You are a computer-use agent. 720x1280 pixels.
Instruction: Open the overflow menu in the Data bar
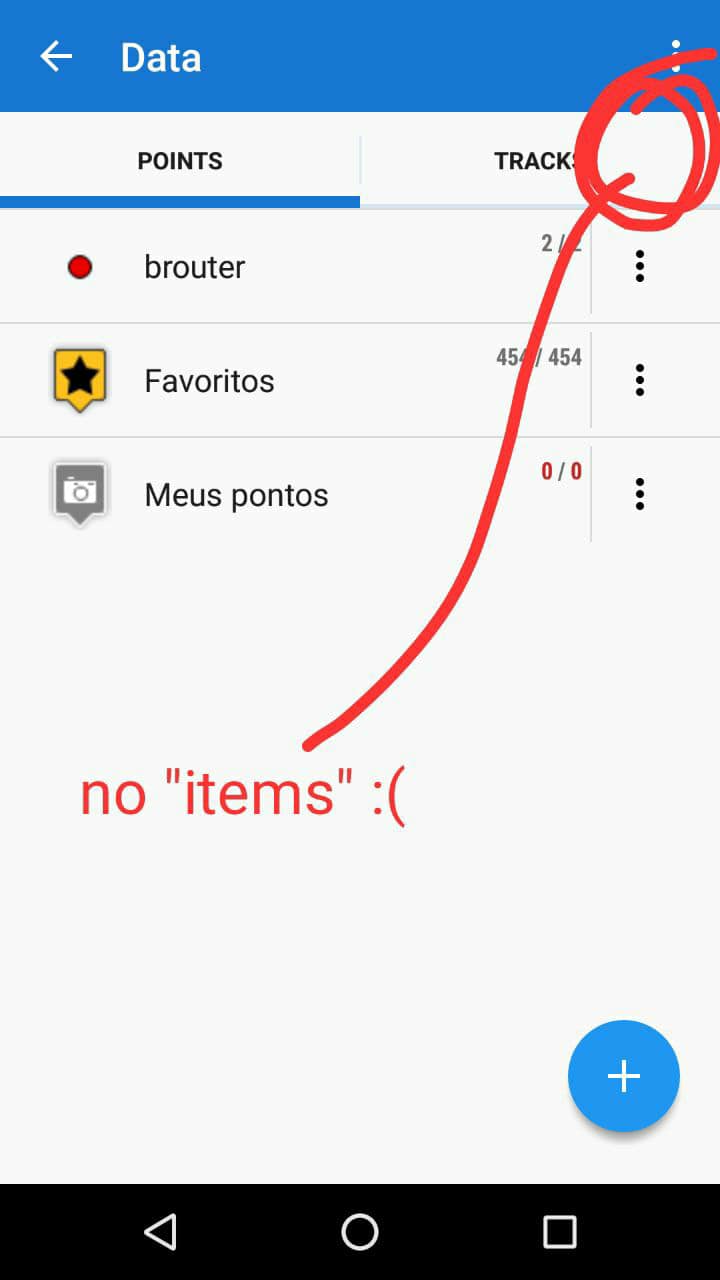coord(677,56)
